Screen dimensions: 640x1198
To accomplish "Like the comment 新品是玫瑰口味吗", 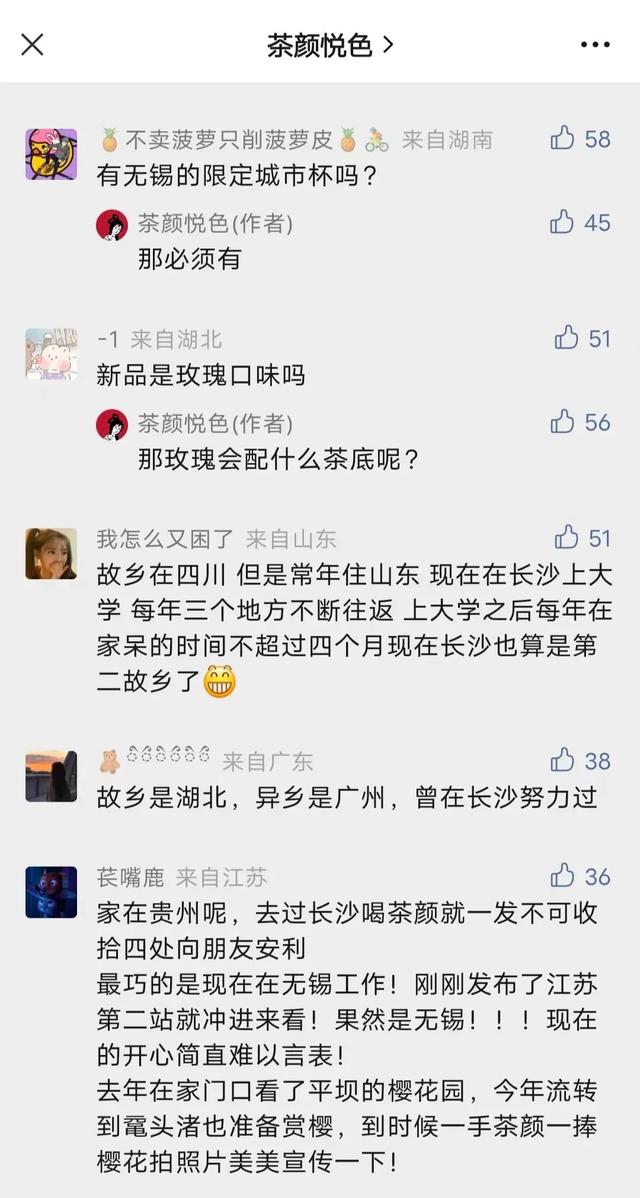I will (566, 339).
